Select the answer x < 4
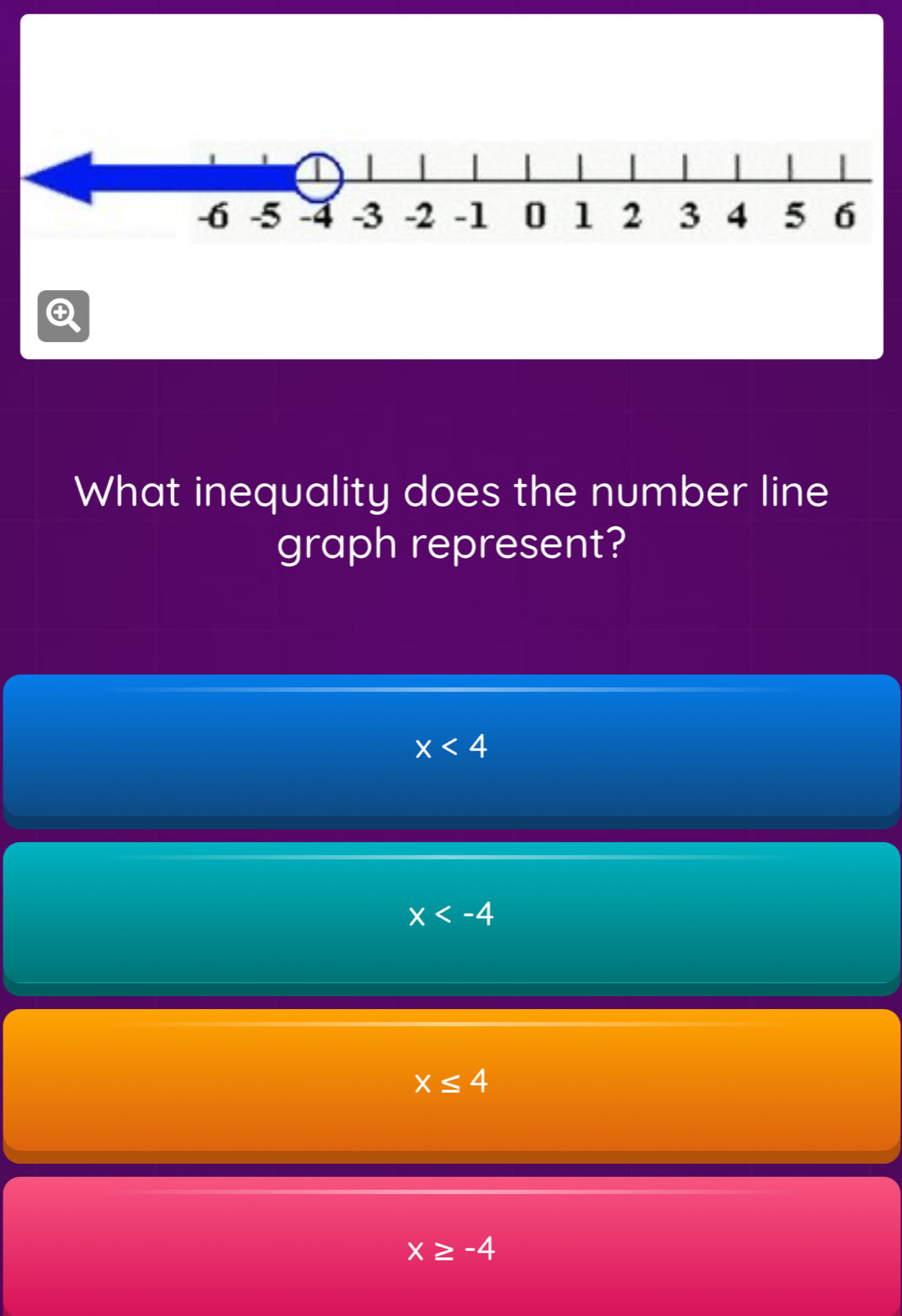Image resolution: width=902 pixels, height=1316 pixels. tap(451, 746)
